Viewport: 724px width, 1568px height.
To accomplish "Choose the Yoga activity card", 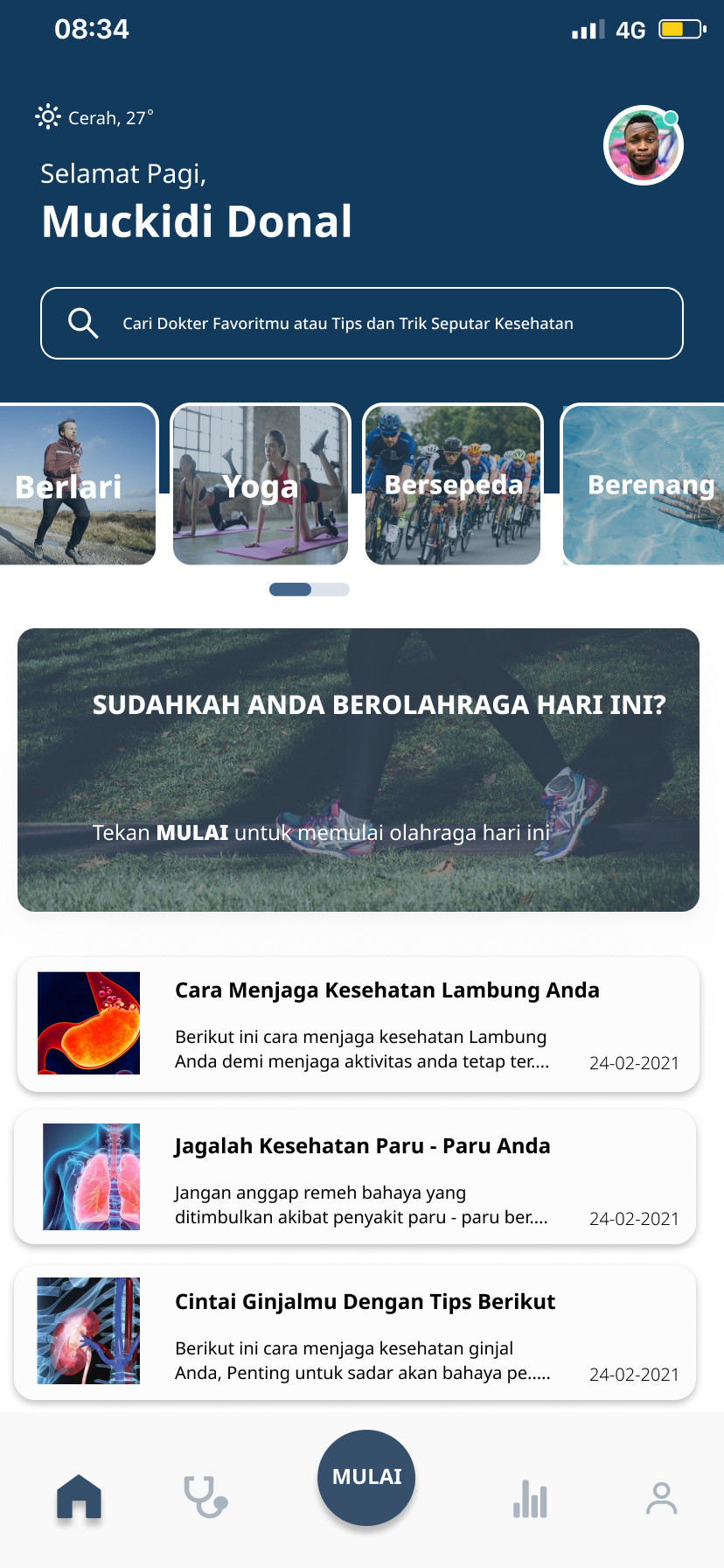I will (261, 485).
